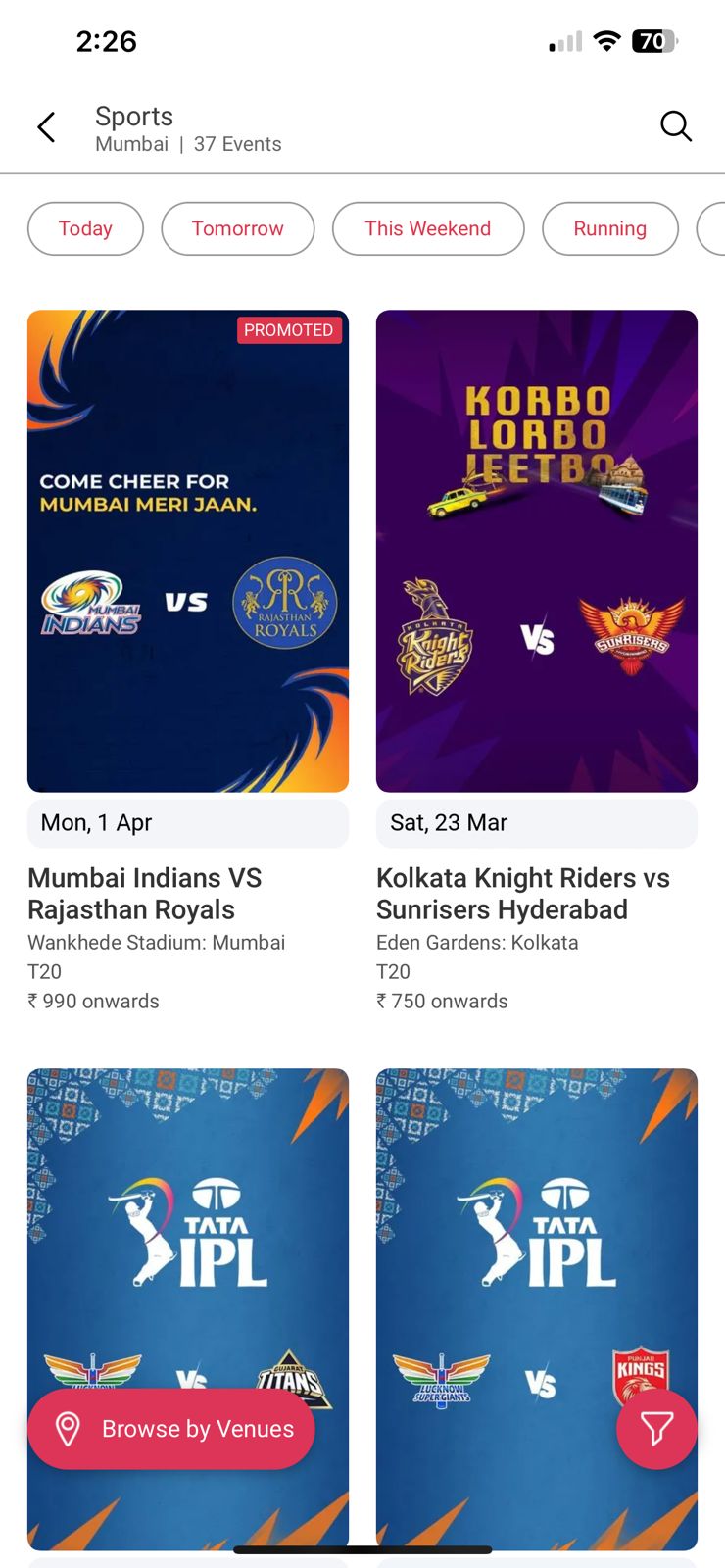This screenshot has width=725, height=1568.
Task: Tap the Browse by Venues button
Action: click(x=171, y=1429)
